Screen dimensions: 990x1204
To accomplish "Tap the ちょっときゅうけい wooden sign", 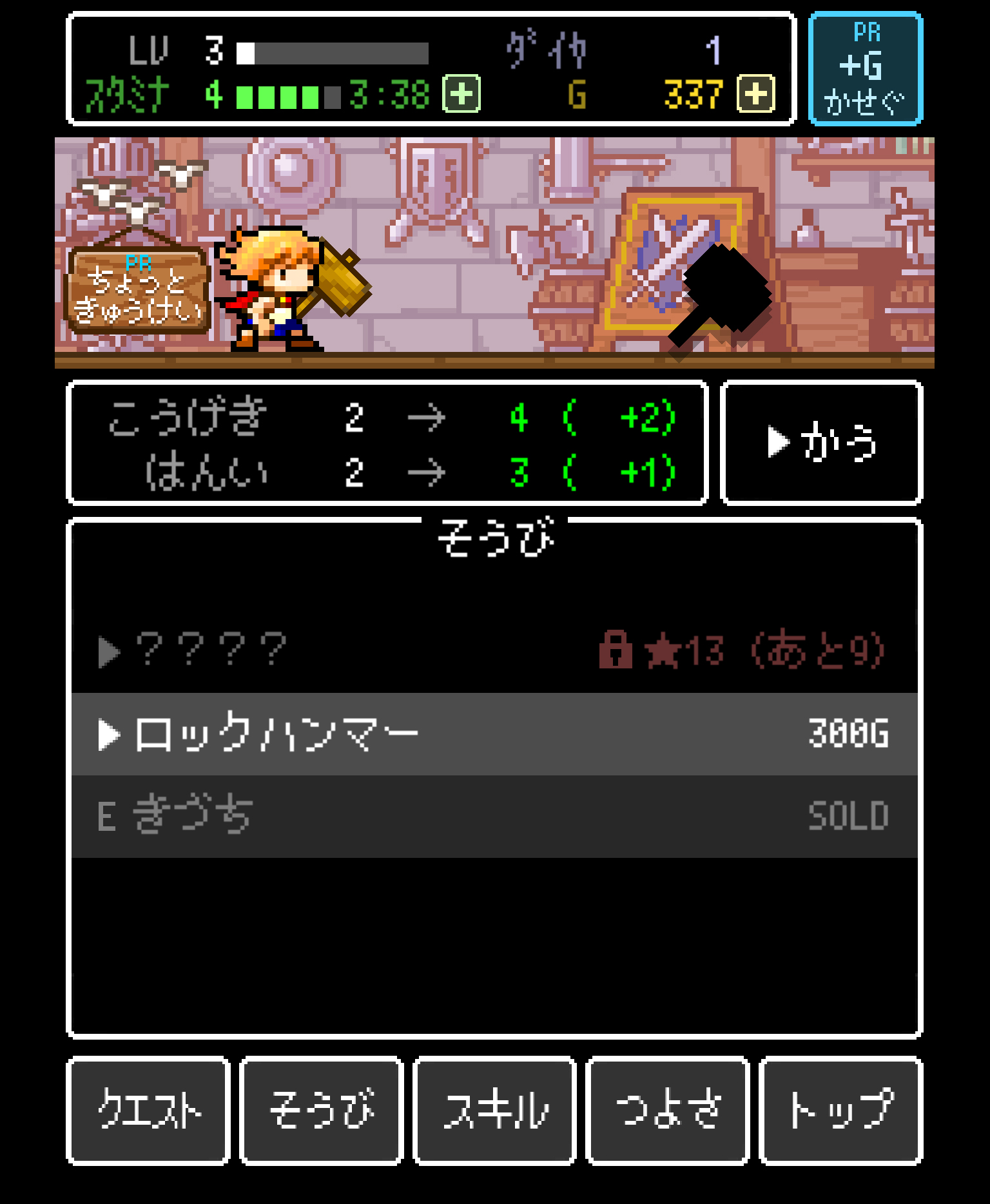I will (139, 289).
